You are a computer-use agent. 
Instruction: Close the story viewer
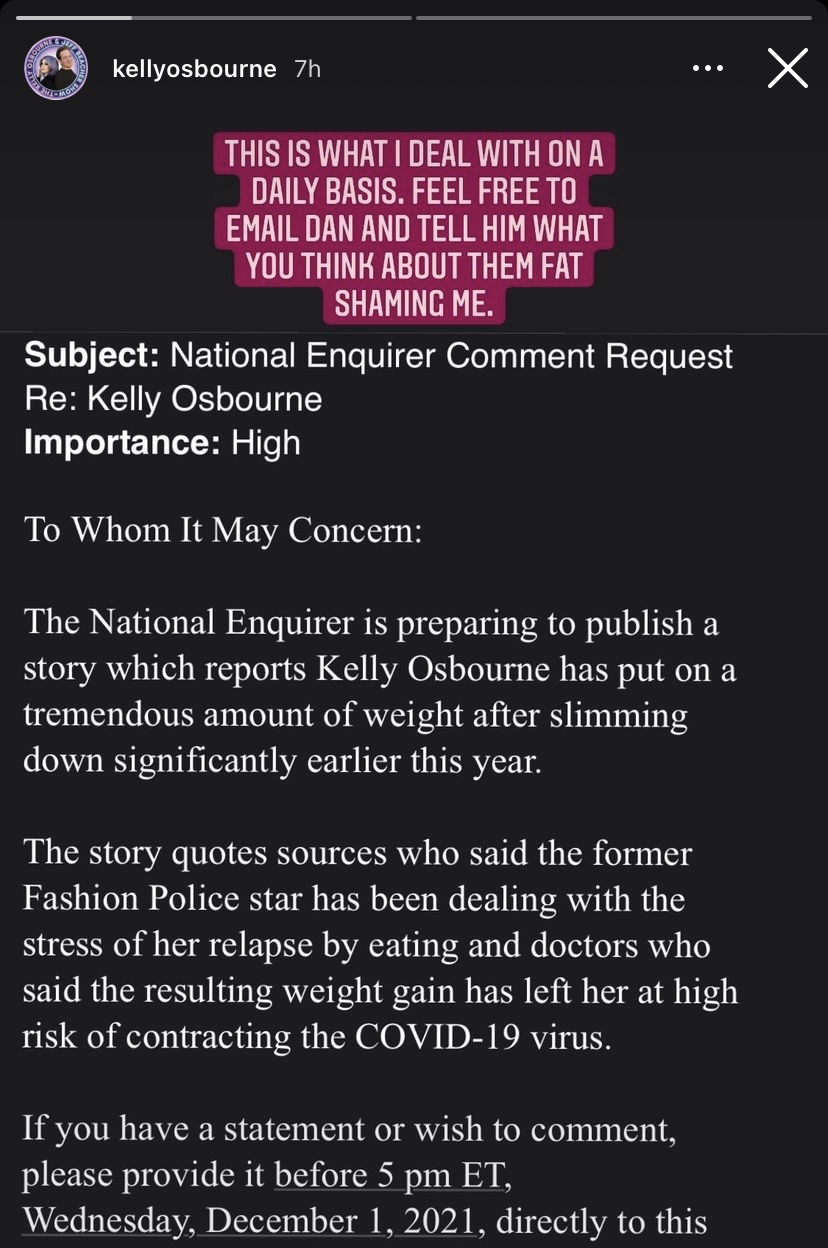pos(787,69)
